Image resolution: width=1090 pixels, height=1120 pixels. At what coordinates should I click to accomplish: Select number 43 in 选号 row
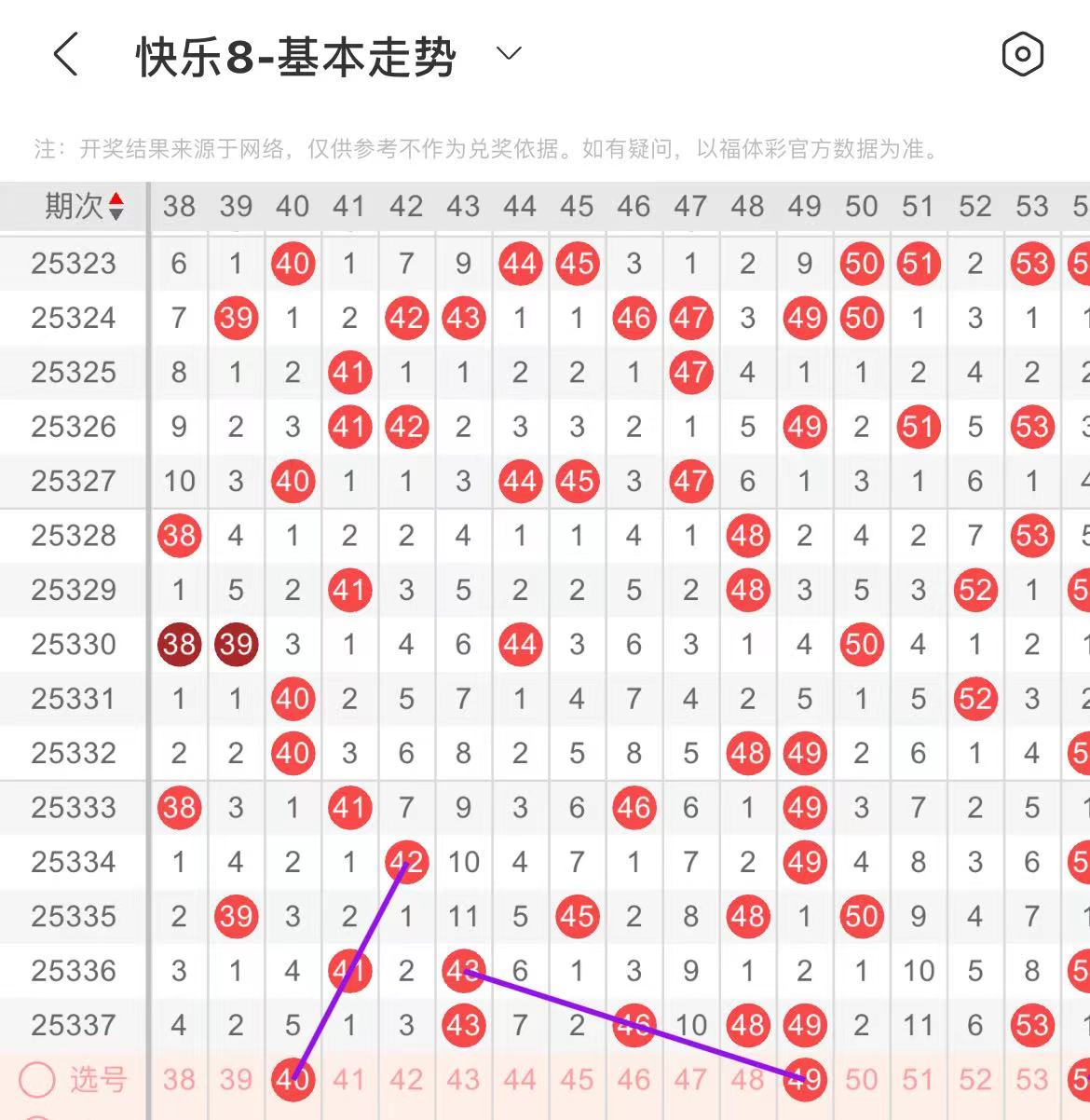[463, 1080]
